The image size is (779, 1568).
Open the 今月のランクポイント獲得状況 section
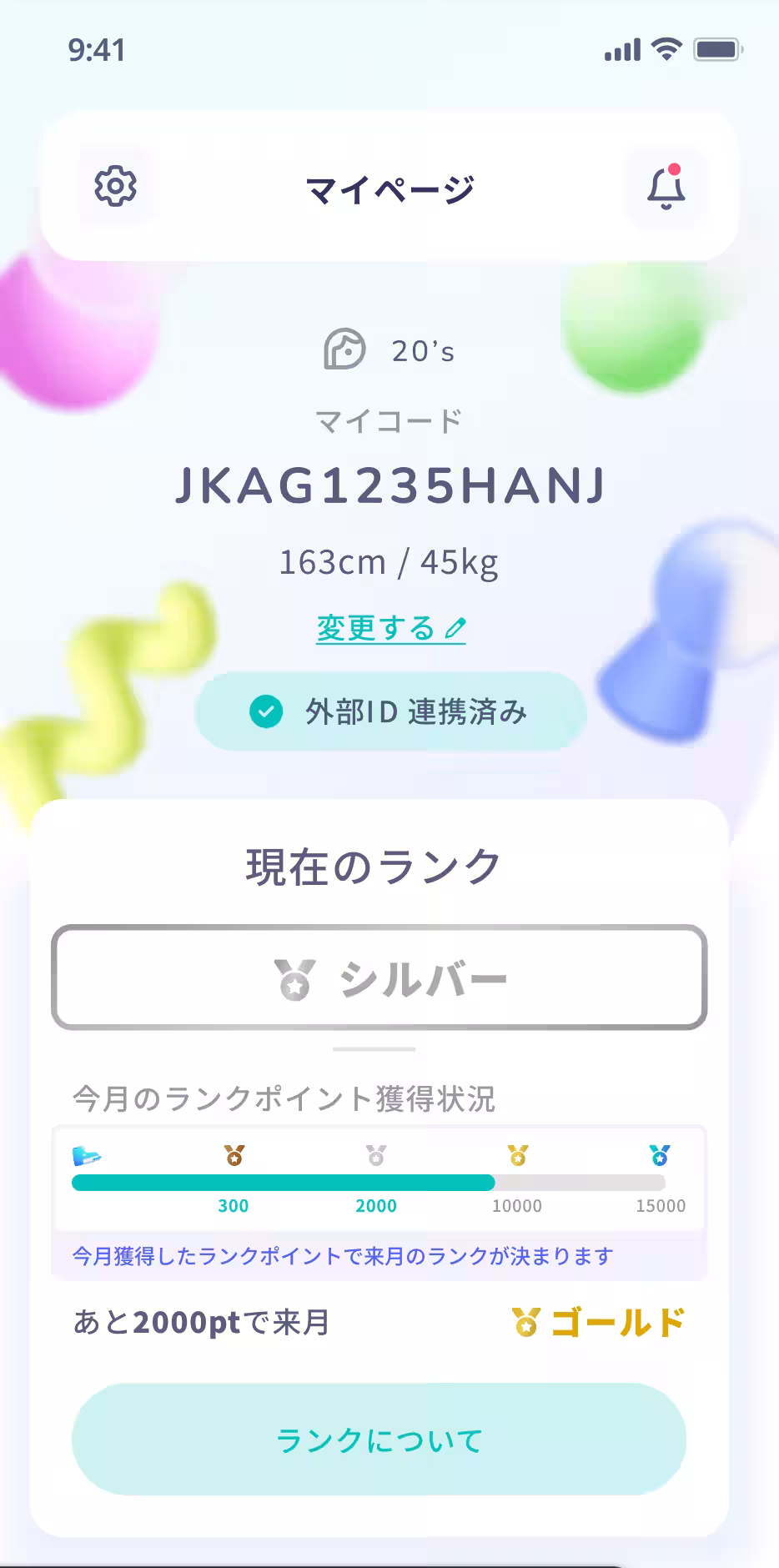pyautogui.click(x=284, y=1099)
